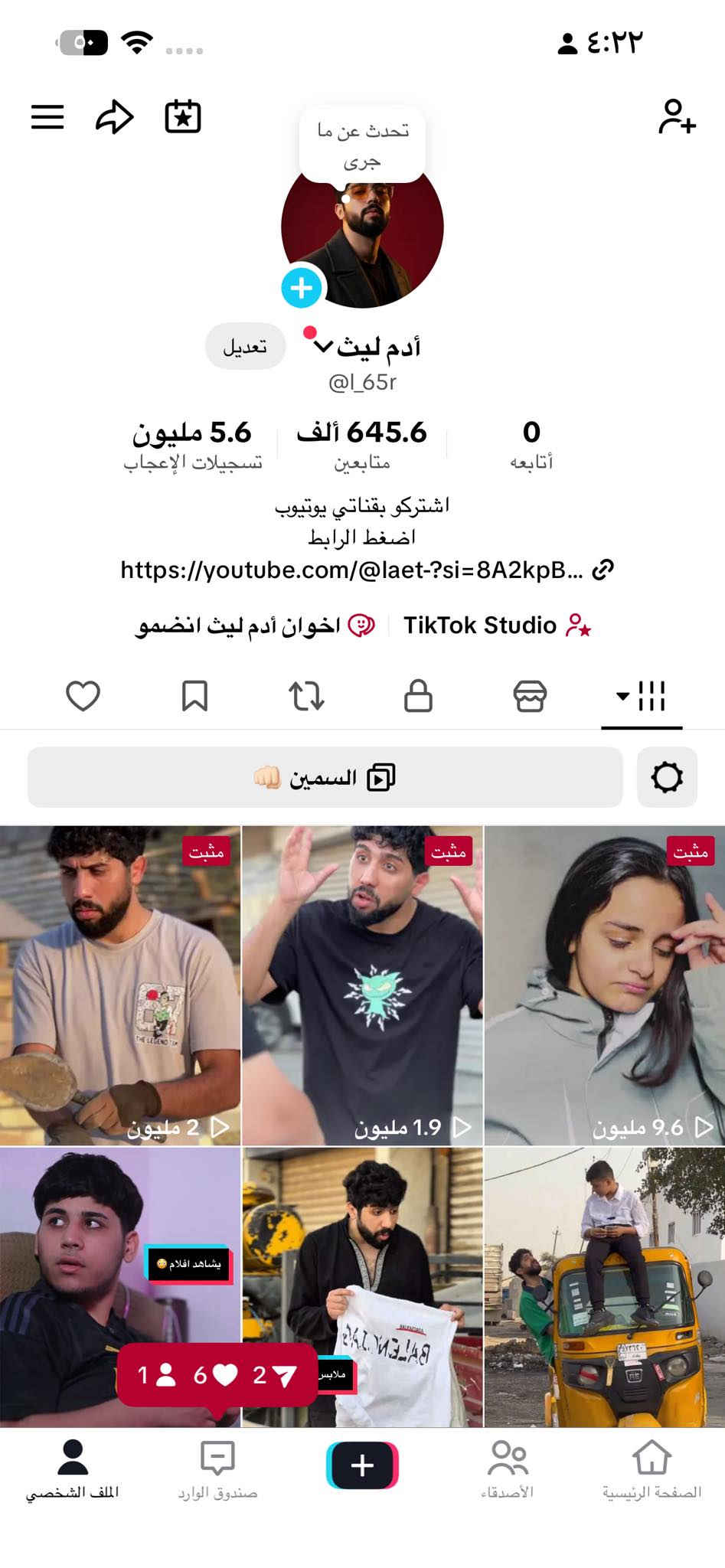Open the settings gear beside the playlist
Image resolution: width=725 pixels, height=1568 pixels.
tap(667, 778)
